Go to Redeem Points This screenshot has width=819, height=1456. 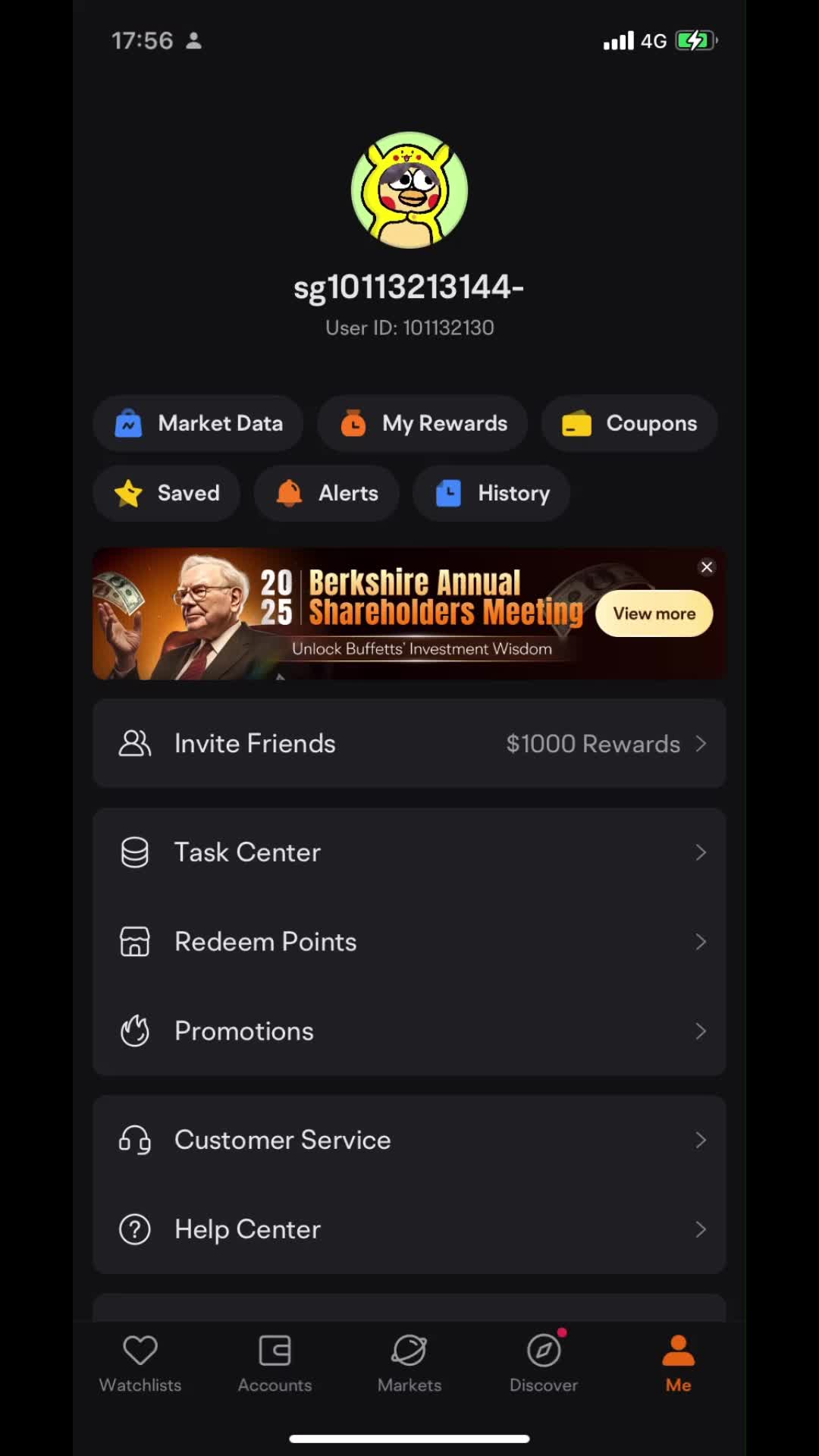(x=409, y=942)
